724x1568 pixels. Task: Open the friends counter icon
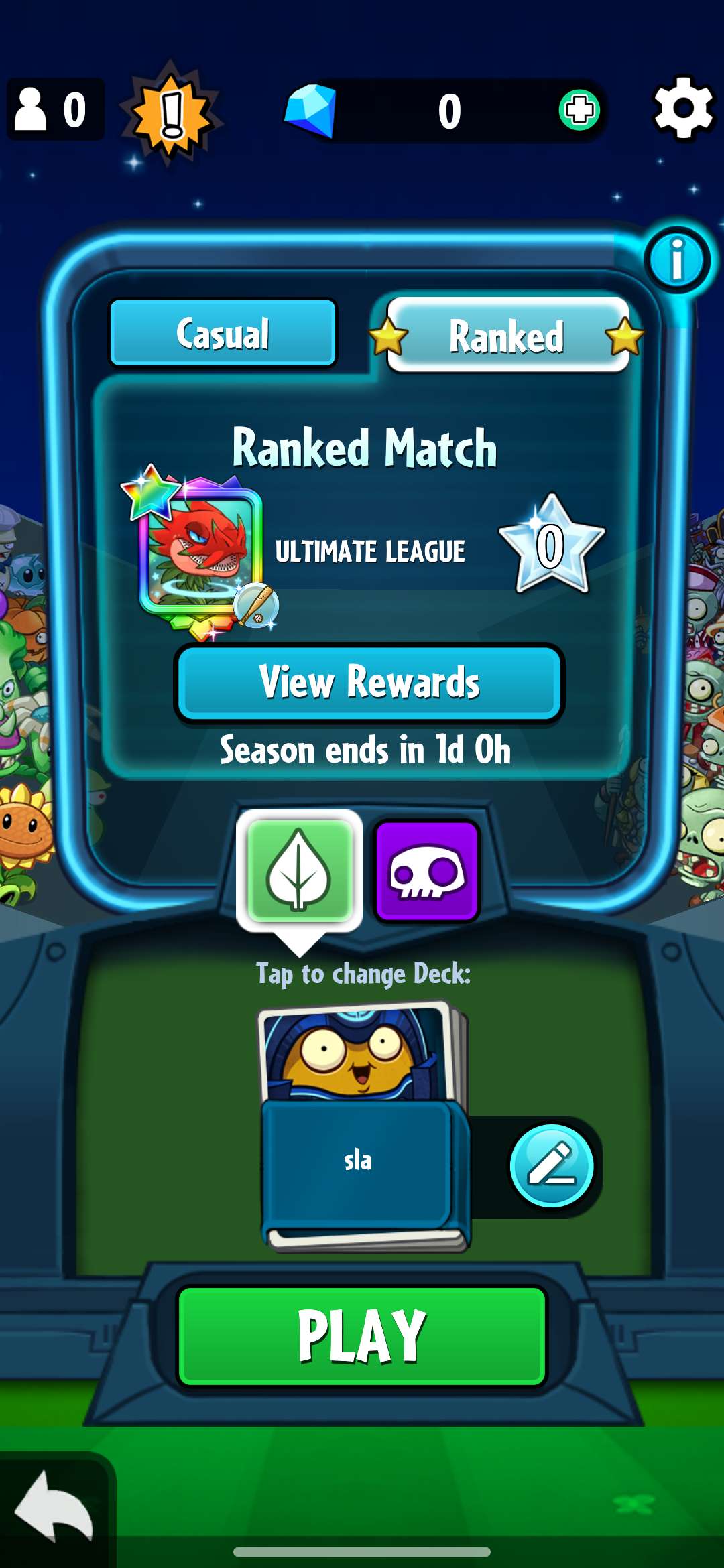[x=55, y=110]
